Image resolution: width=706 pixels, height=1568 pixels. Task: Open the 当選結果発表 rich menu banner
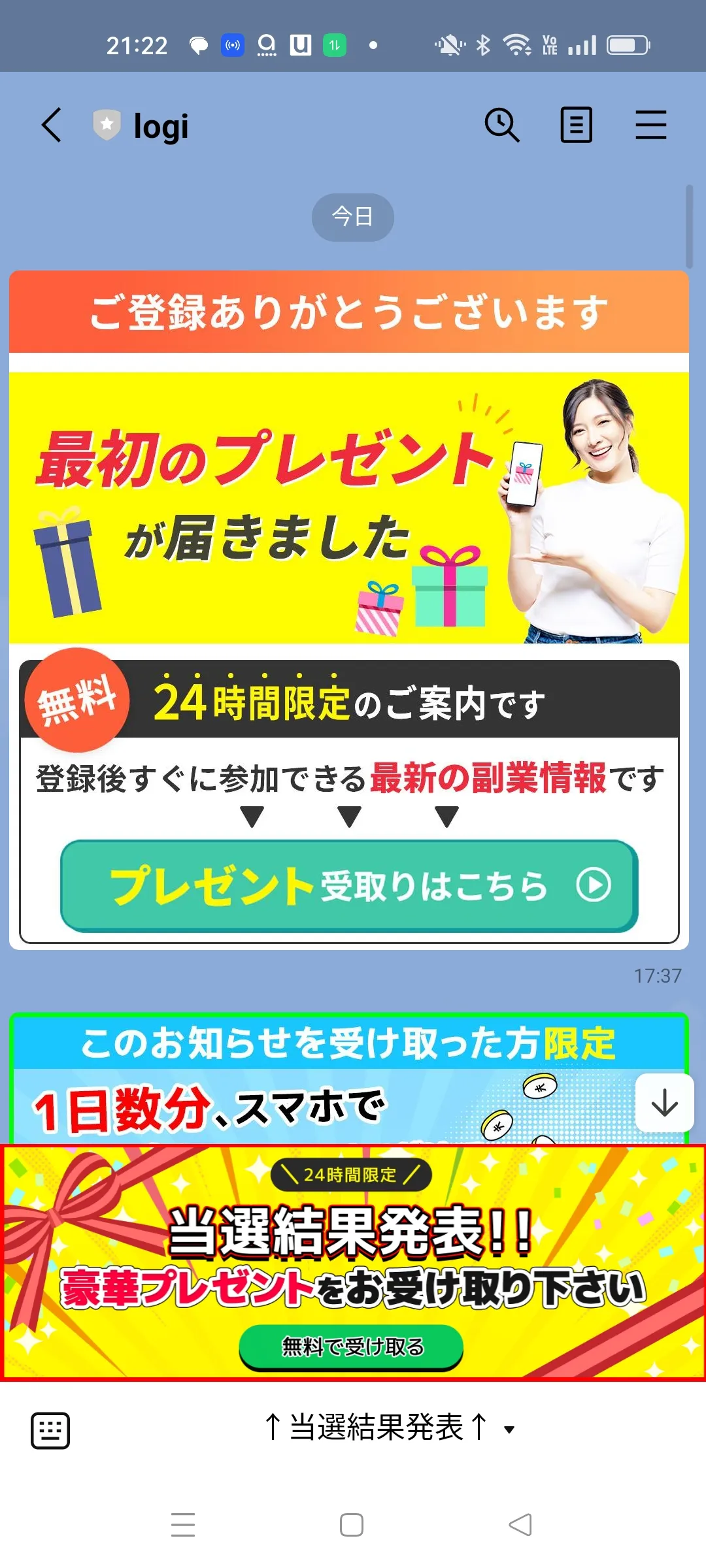click(x=353, y=1262)
